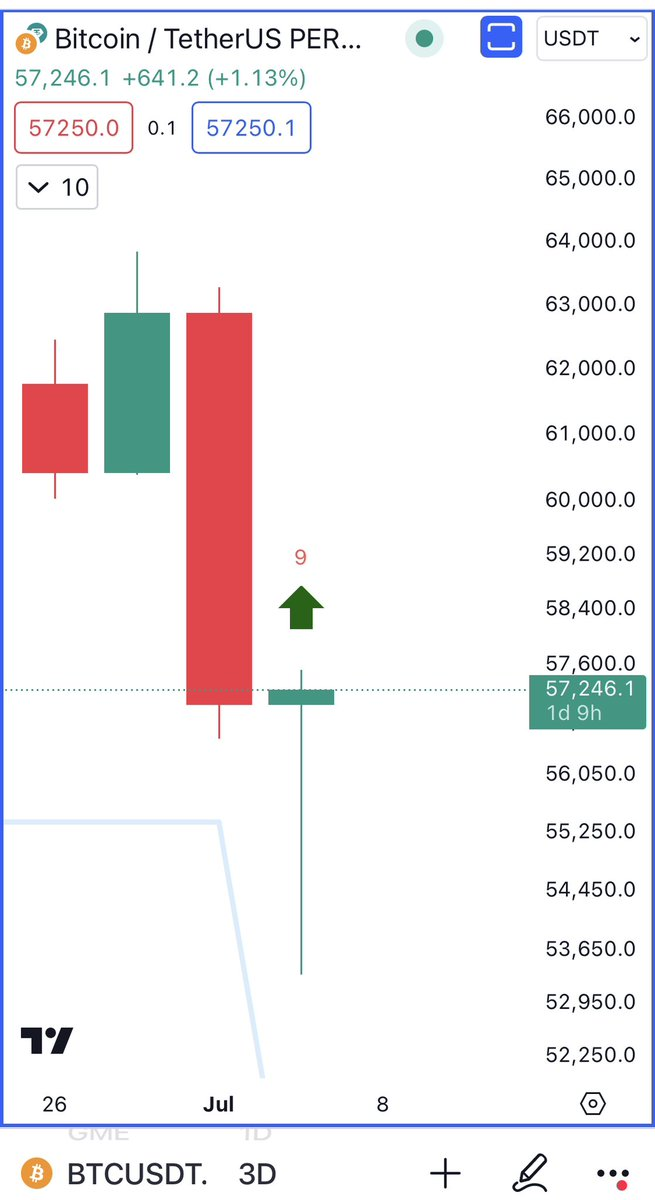The width and height of the screenshot is (655, 1200).
Task: Add indicator with the plus icon
Action: click(x=445, y=1173)
